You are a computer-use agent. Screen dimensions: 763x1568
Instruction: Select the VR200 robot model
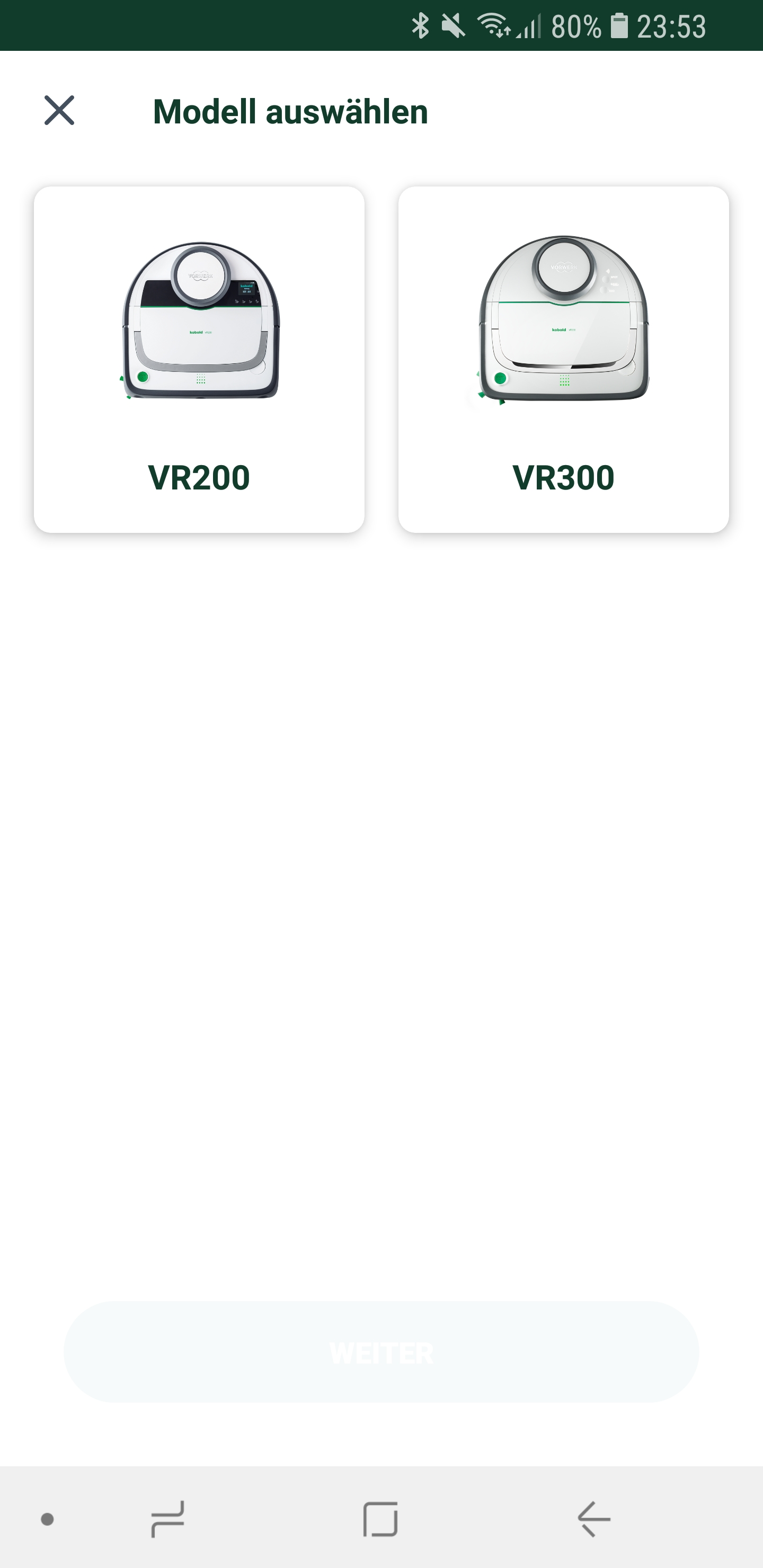click(199, 359)
